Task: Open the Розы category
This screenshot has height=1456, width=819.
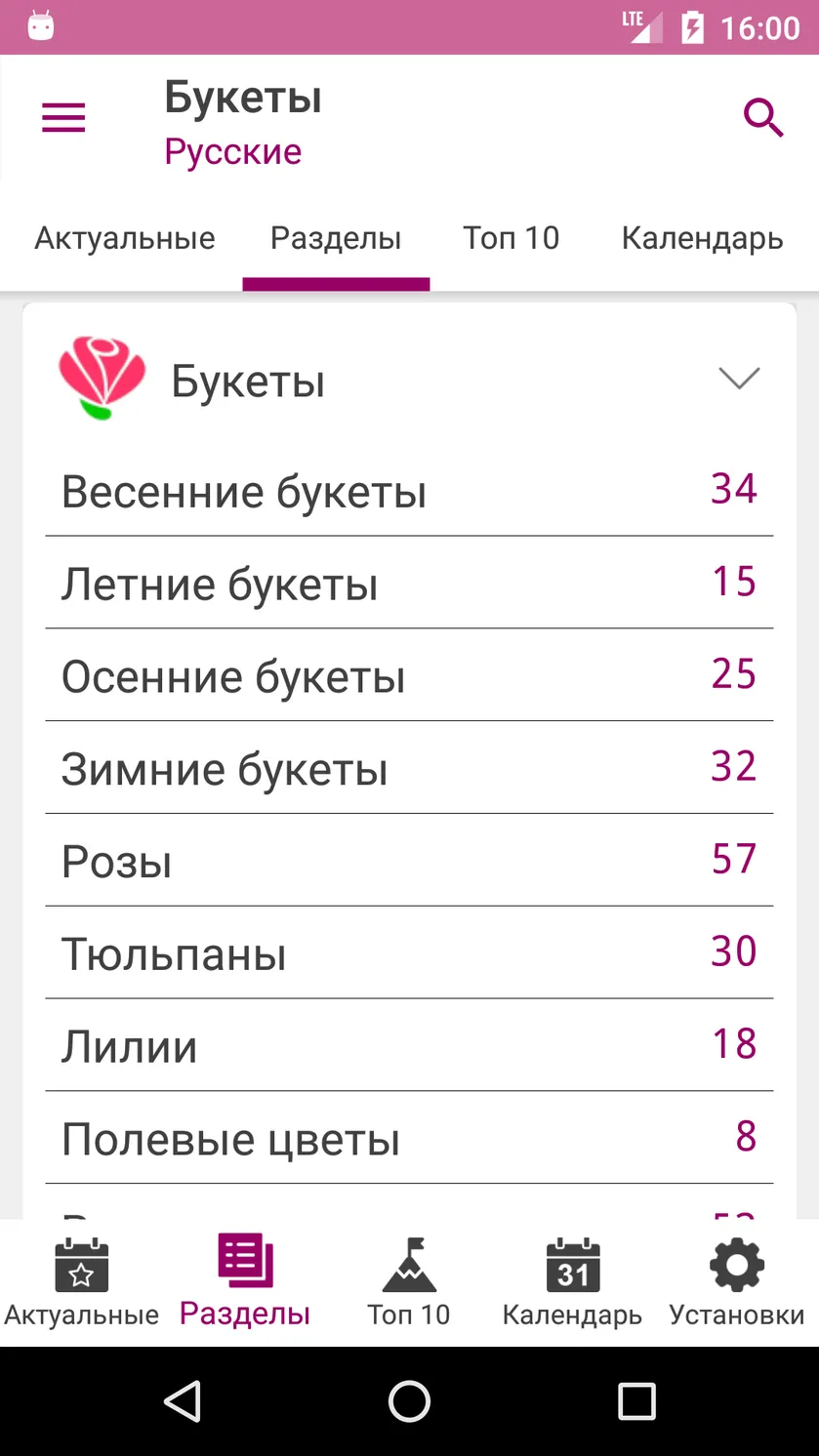Action: pos(409,861)
